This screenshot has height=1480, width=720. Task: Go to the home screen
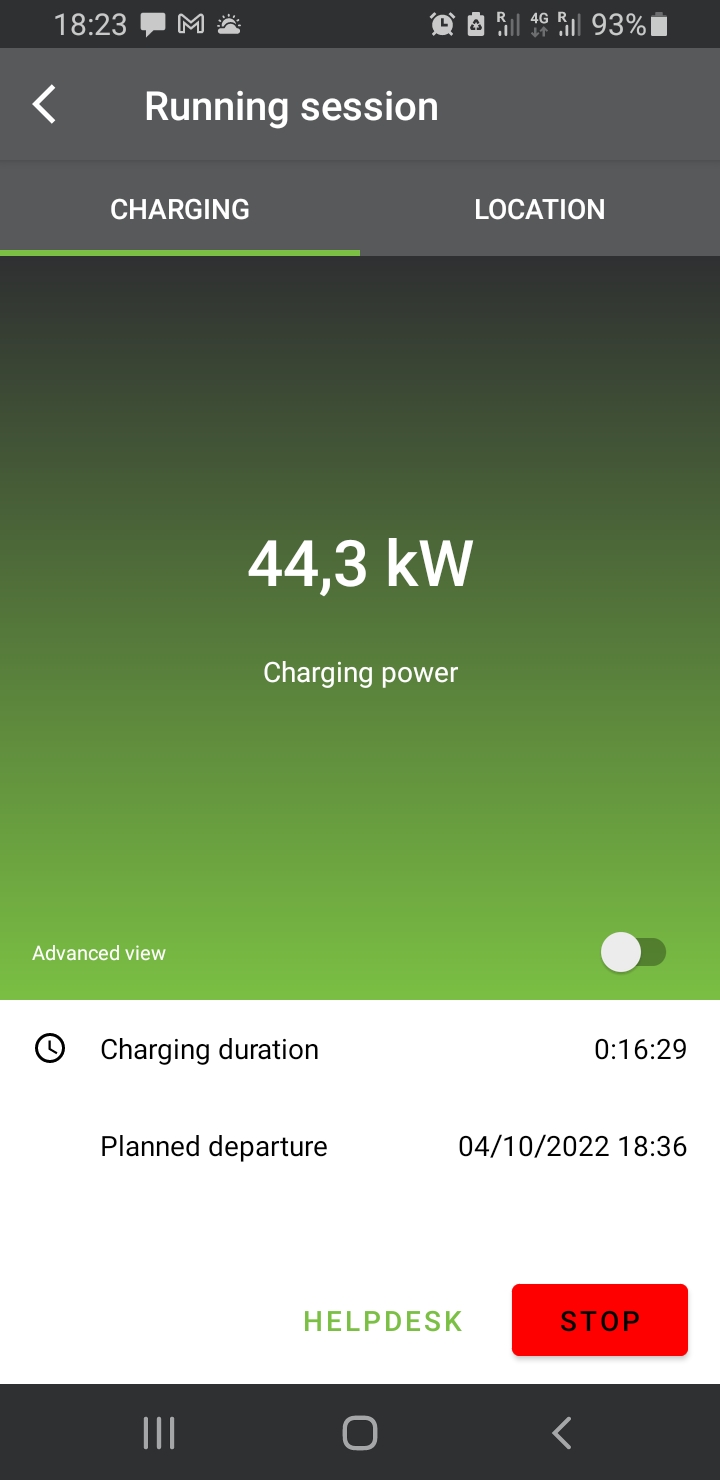[x=360, y=1433]
